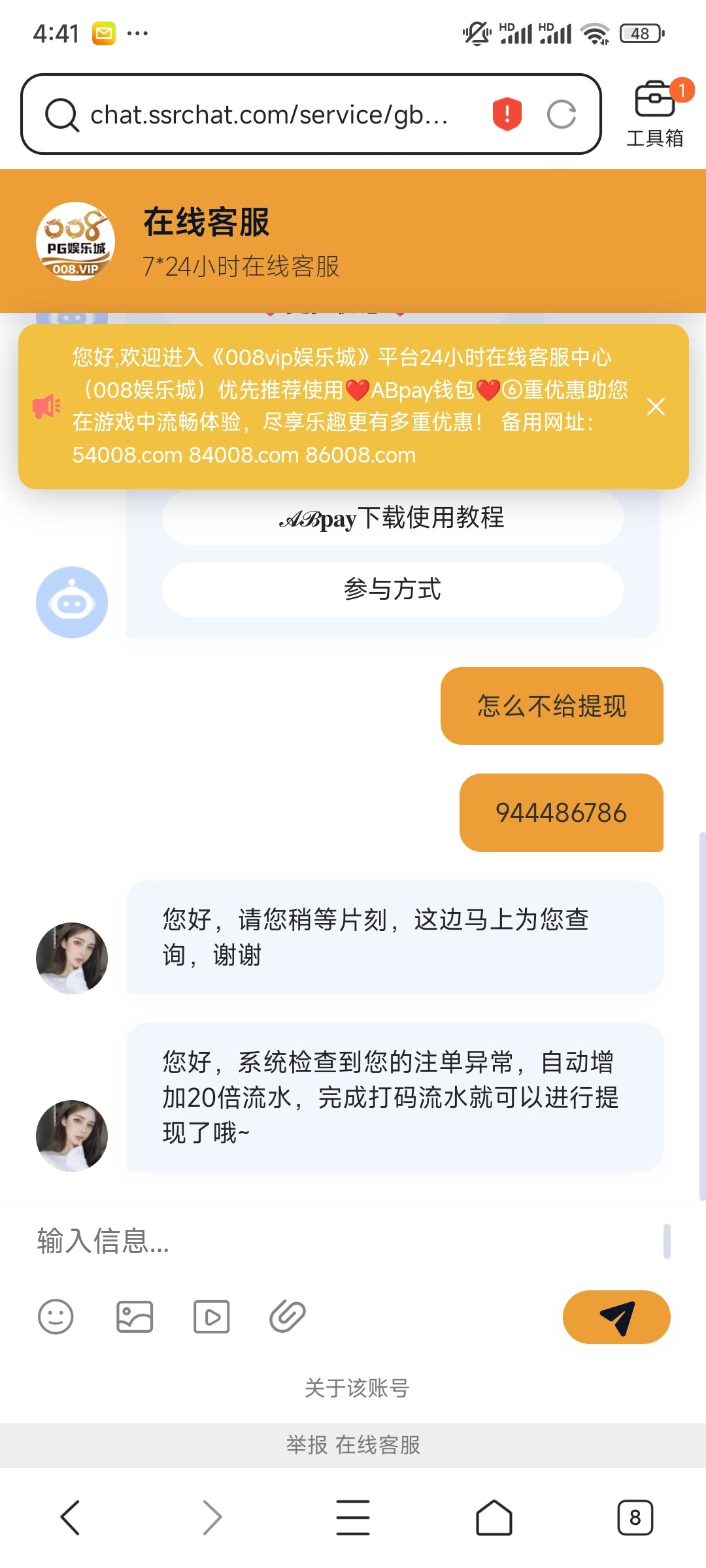The width and height of the screenshot is (706, 1568).
Task: Open the browser menu
Action: coord(353,1517)
